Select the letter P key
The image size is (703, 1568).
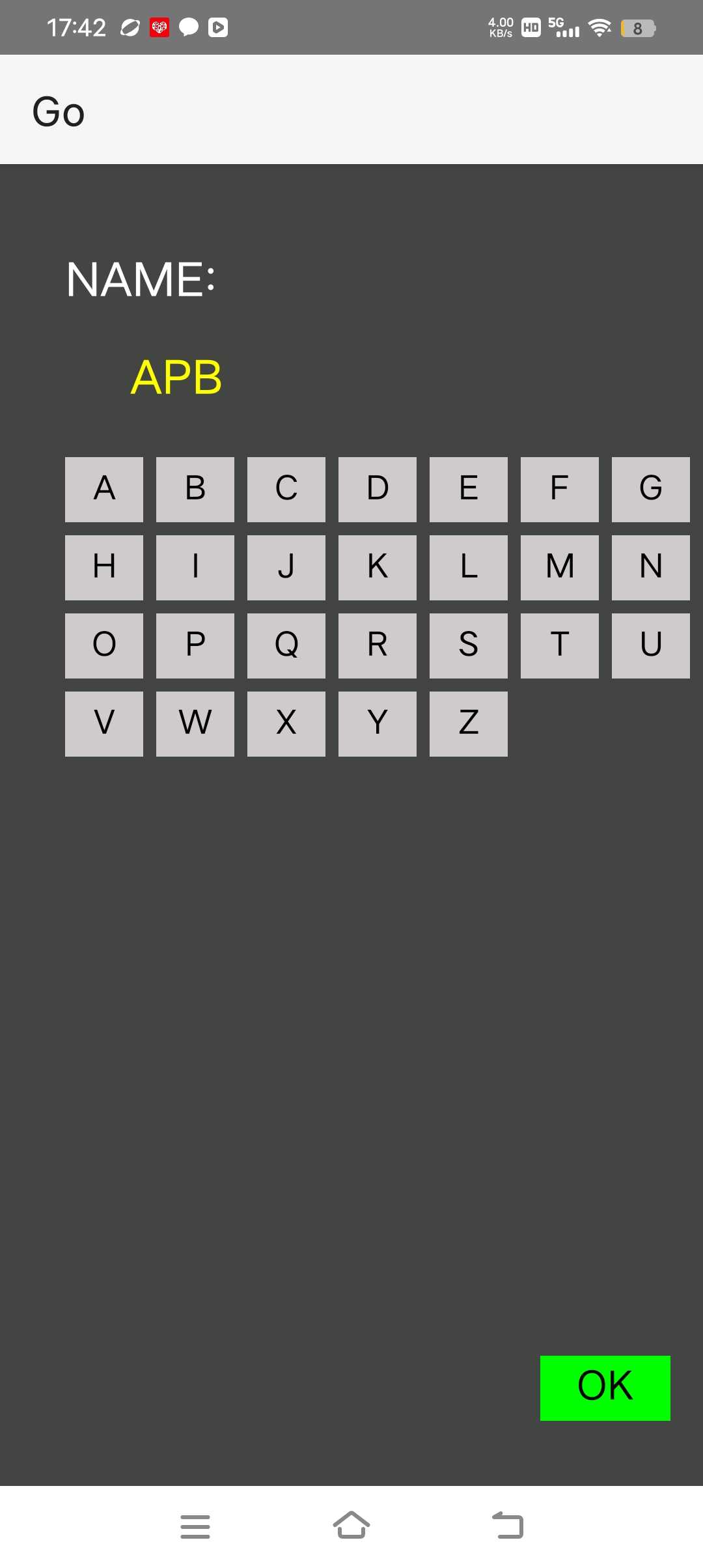195,645
